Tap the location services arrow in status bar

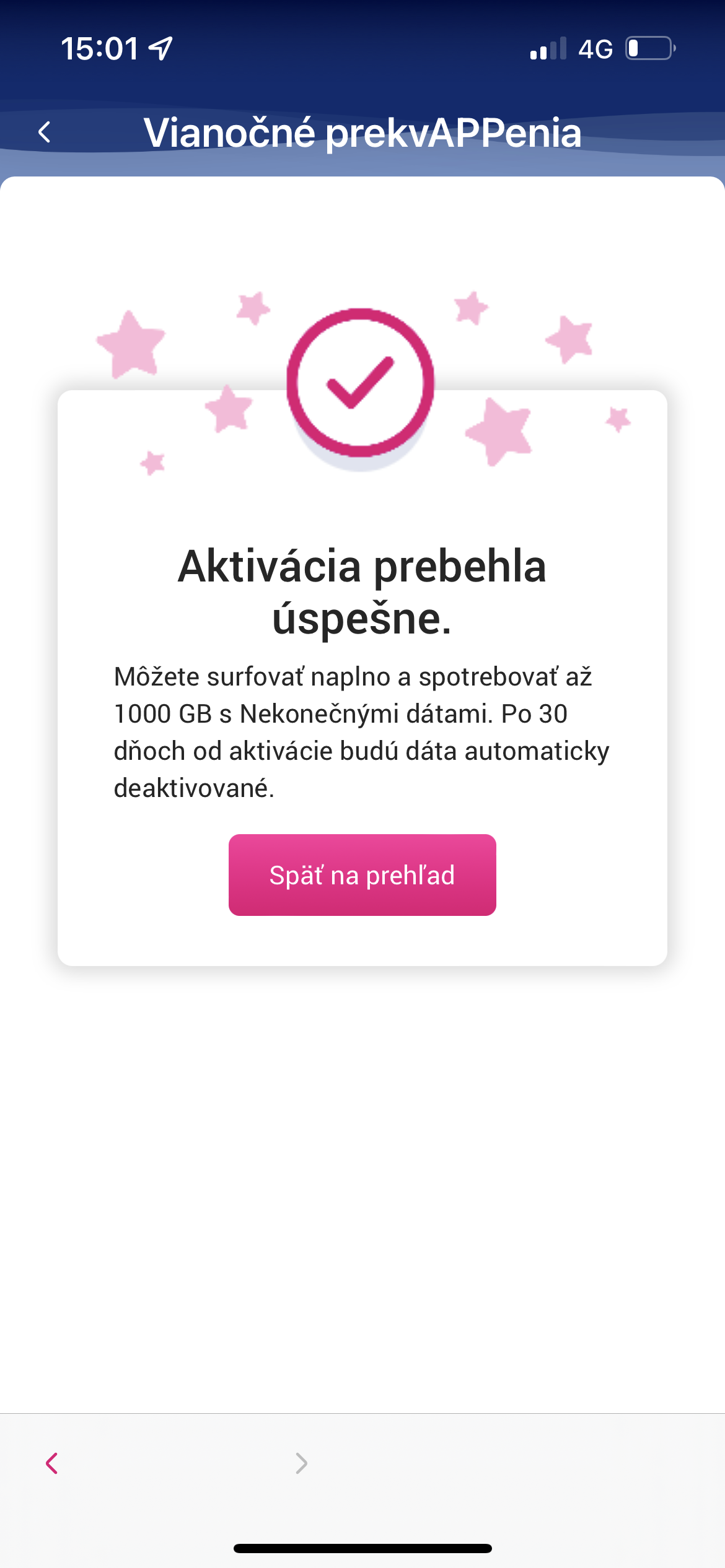click(160, 48)
